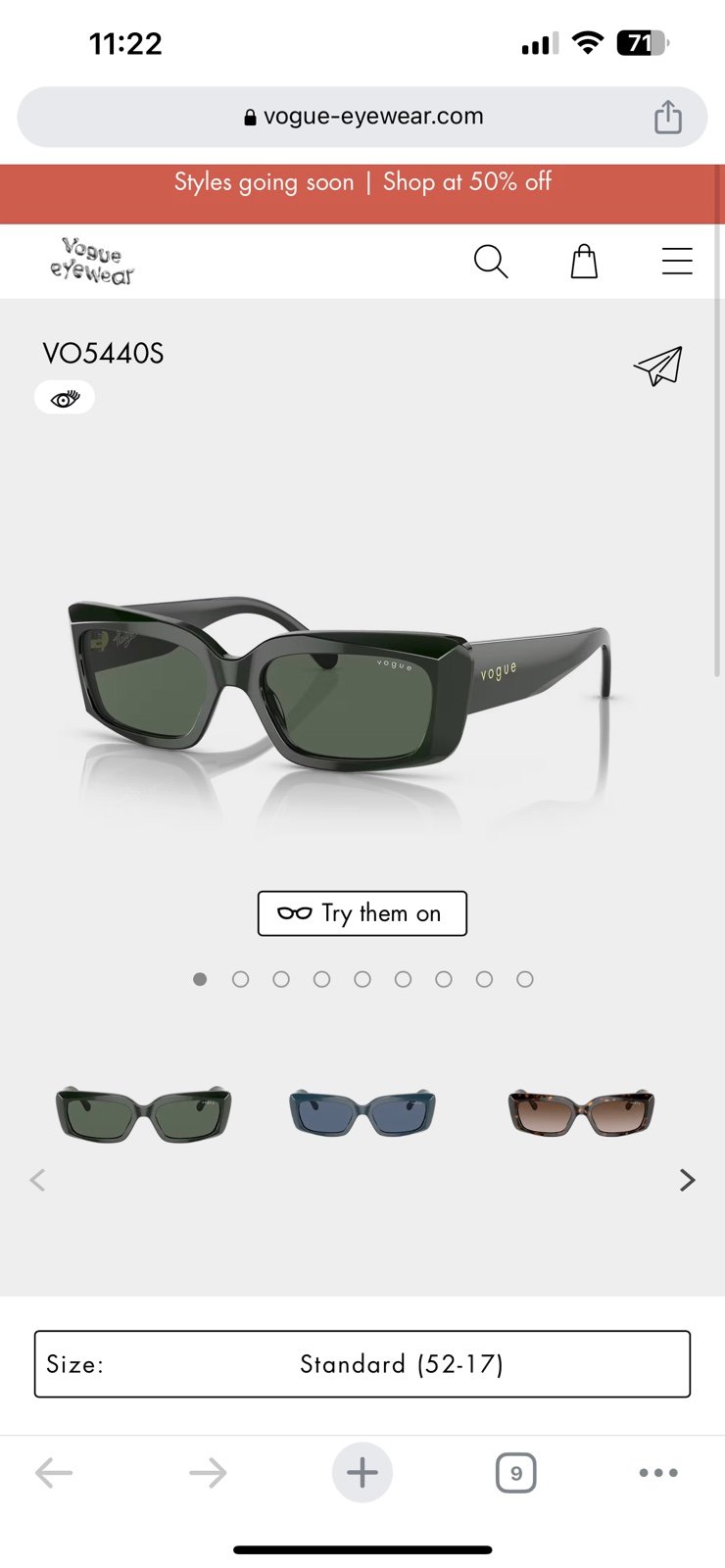Tap the vogue-eyewear.com address bar
The width and height of the screenshot is (725, 1568).
pyautogui.click(x=362, y=117)
